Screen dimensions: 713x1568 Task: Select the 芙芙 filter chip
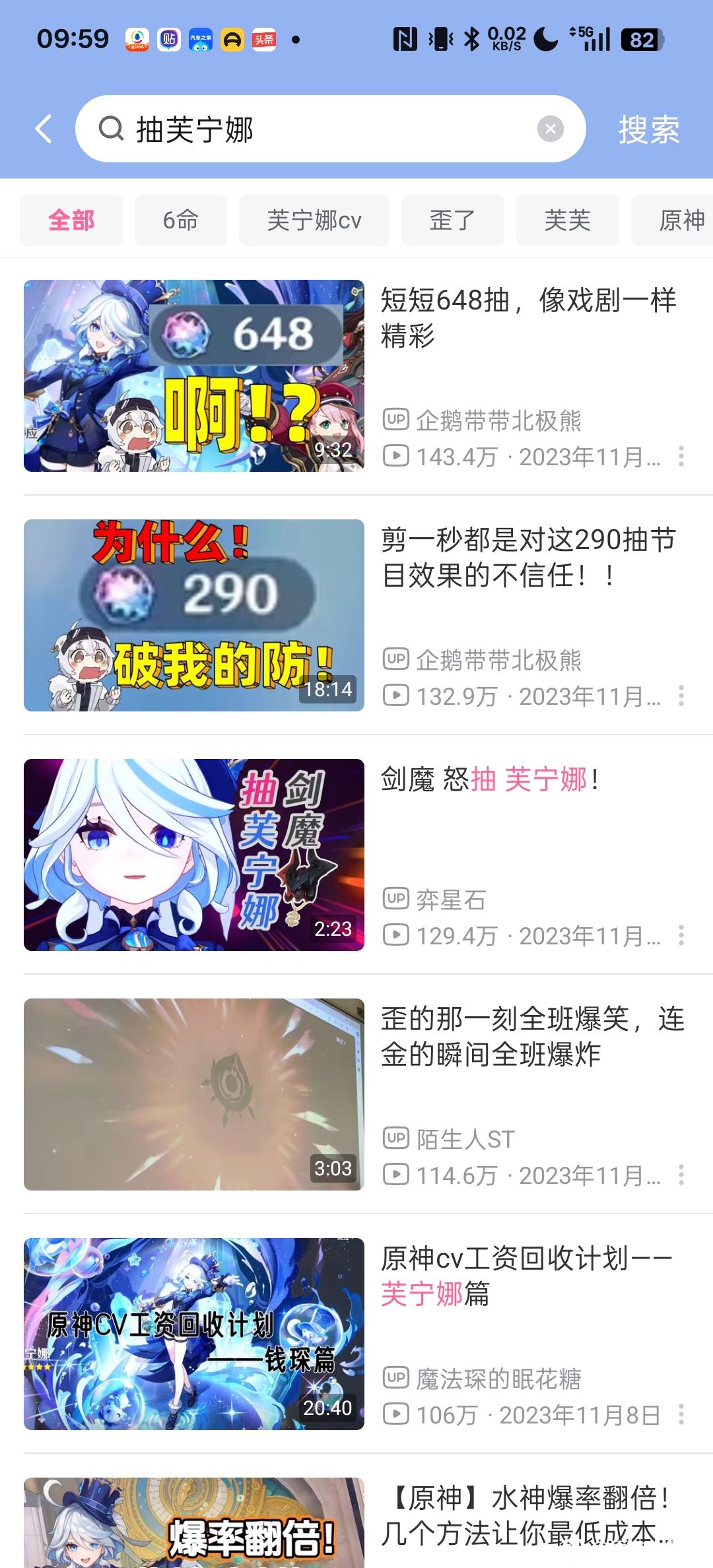[567, 220]
